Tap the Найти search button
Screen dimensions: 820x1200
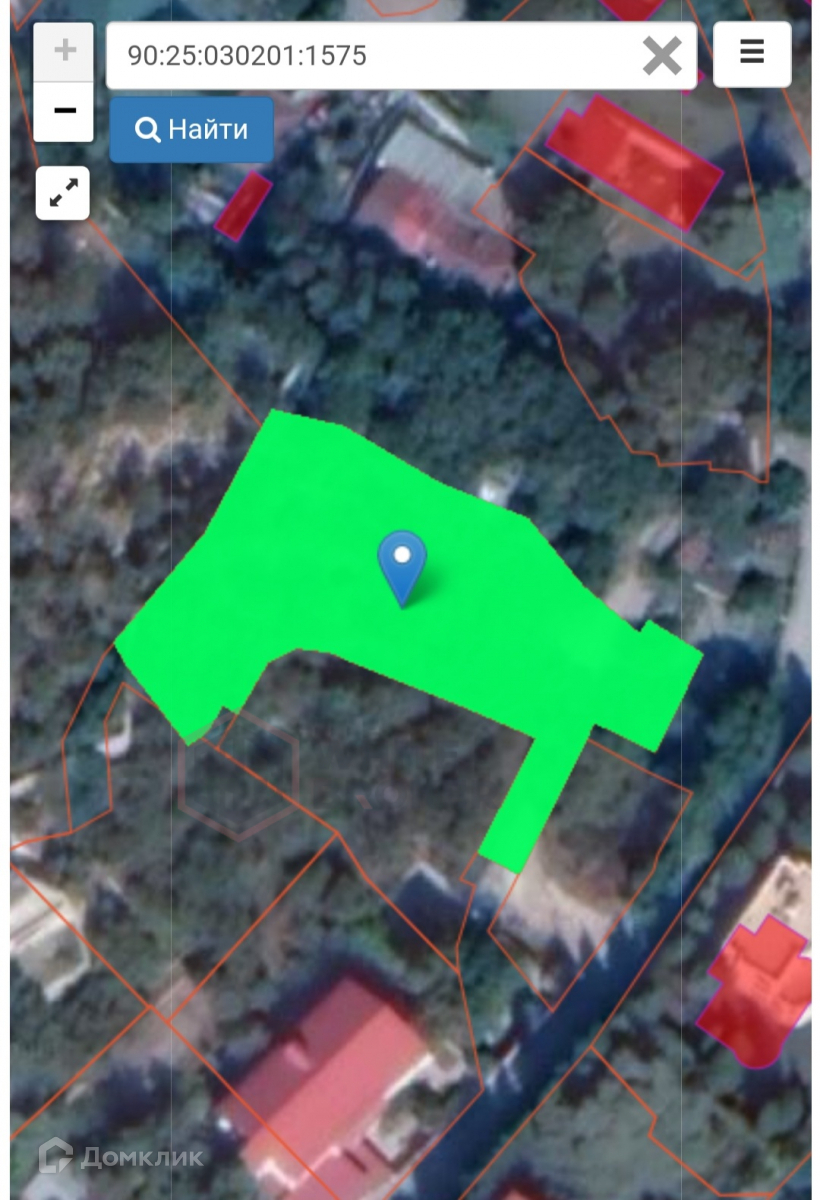(191, 129)
